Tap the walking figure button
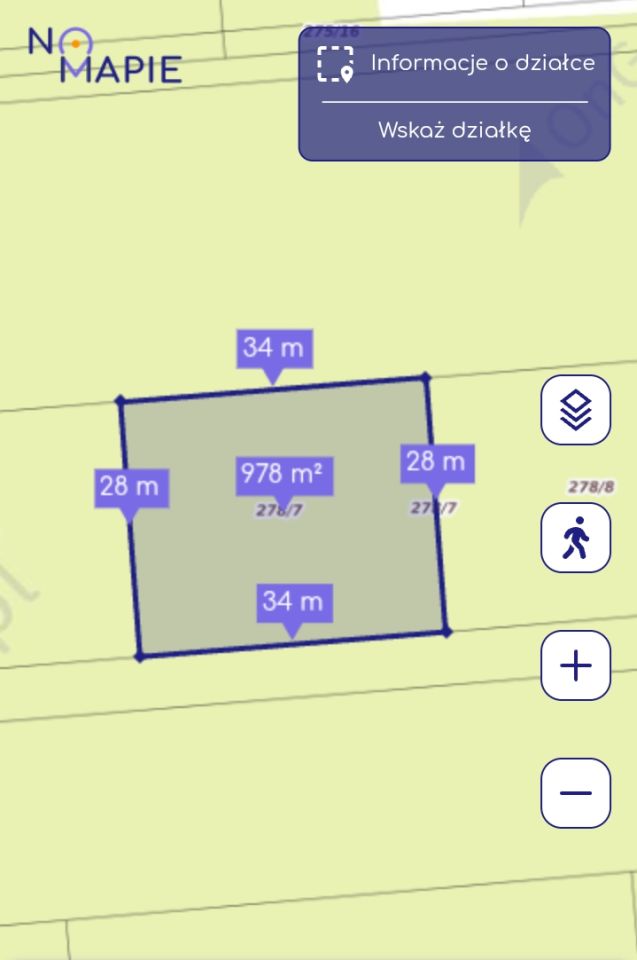Screen dimensions: 637x960 [575, 538]
